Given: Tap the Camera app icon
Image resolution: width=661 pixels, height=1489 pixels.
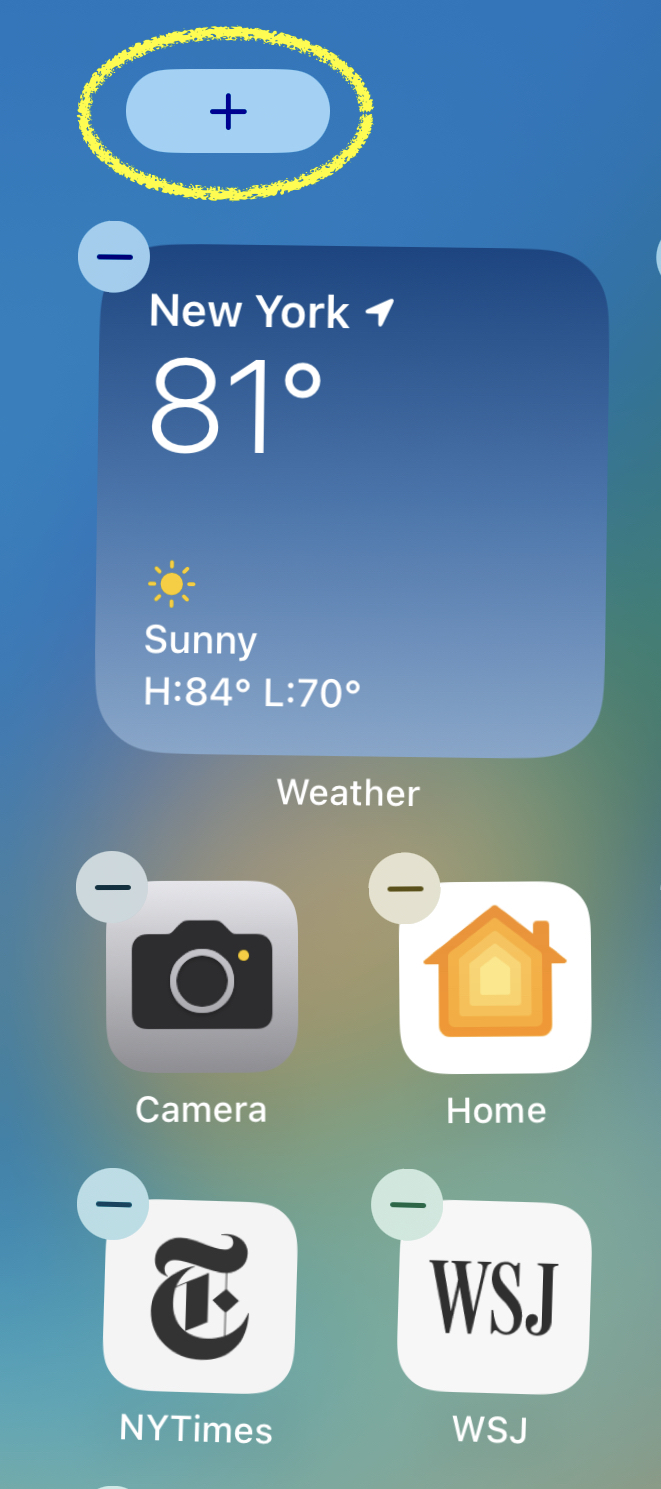Looking at the screenshot, I should 202,976.
